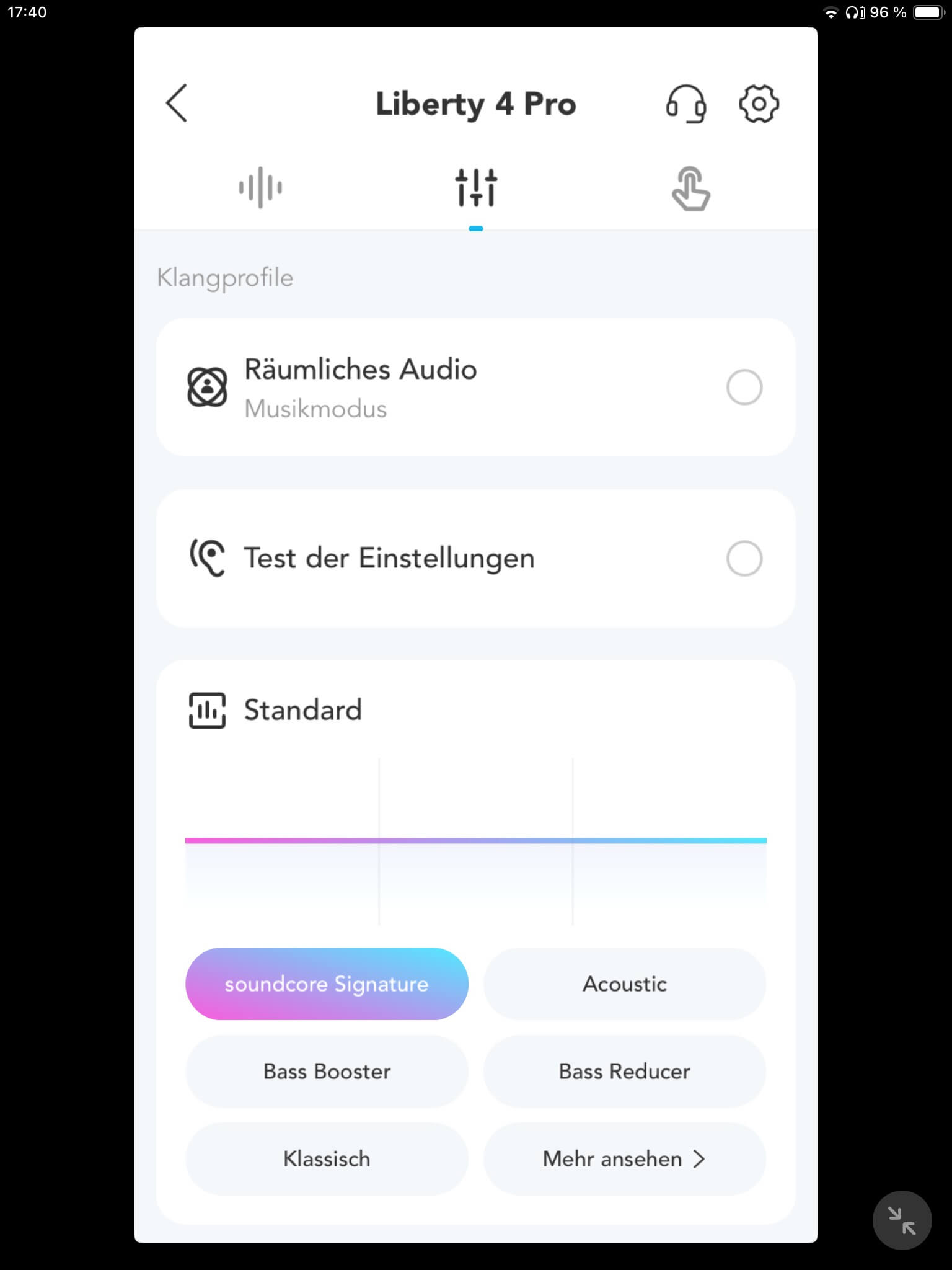The width and height of the screenshot is (952, 1270).
Task: Select the equalizer tab
Action: pyautogui.click(x=476, y=187)
